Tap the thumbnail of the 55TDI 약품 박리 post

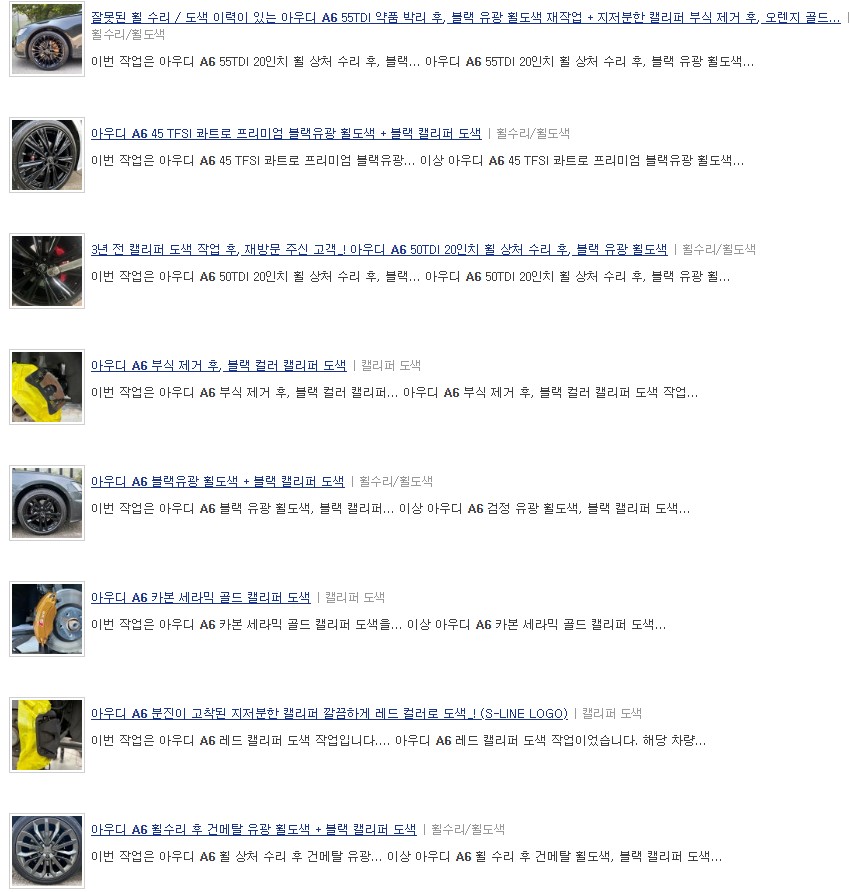coord(47,39)
